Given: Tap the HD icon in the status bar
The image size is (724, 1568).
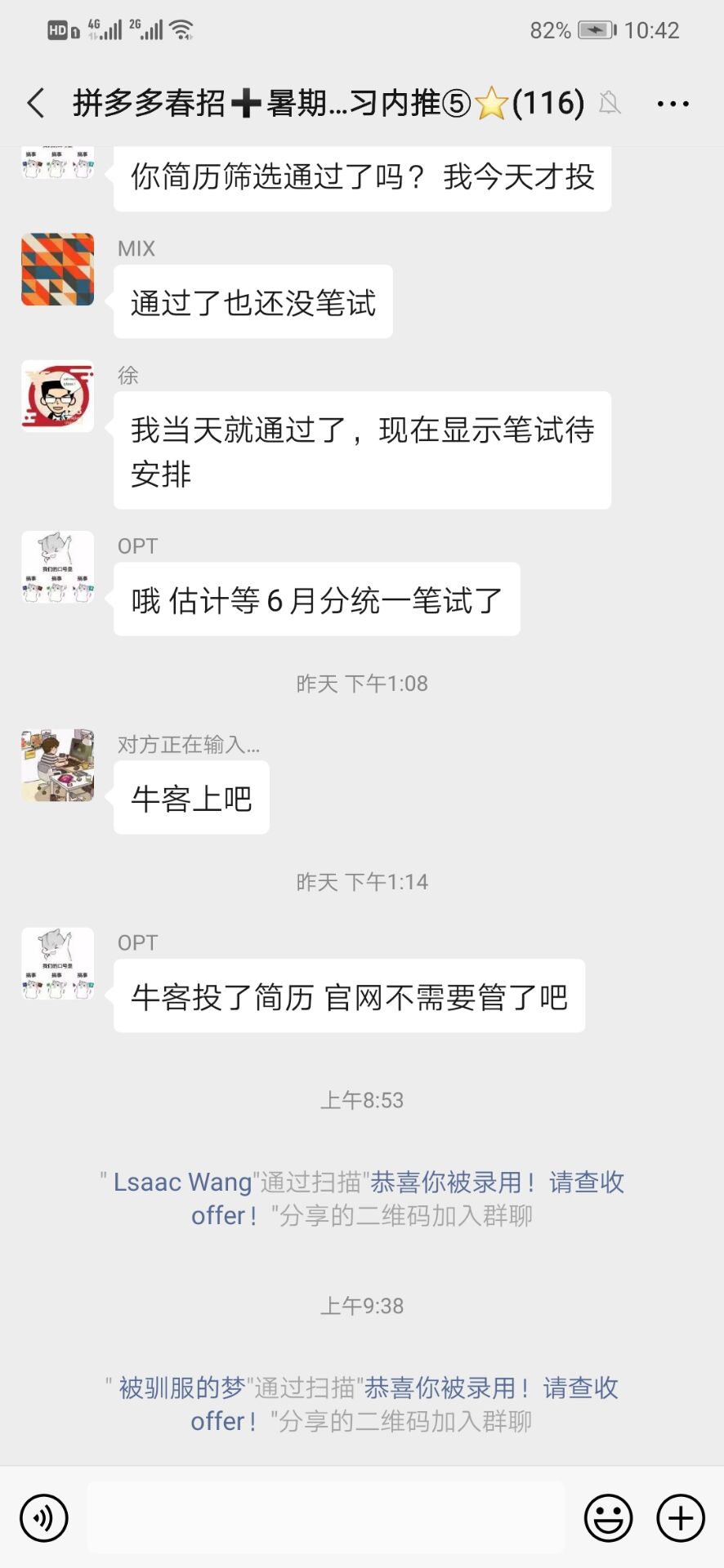Looking at the screenshot, I should click(x=57, y=29).
